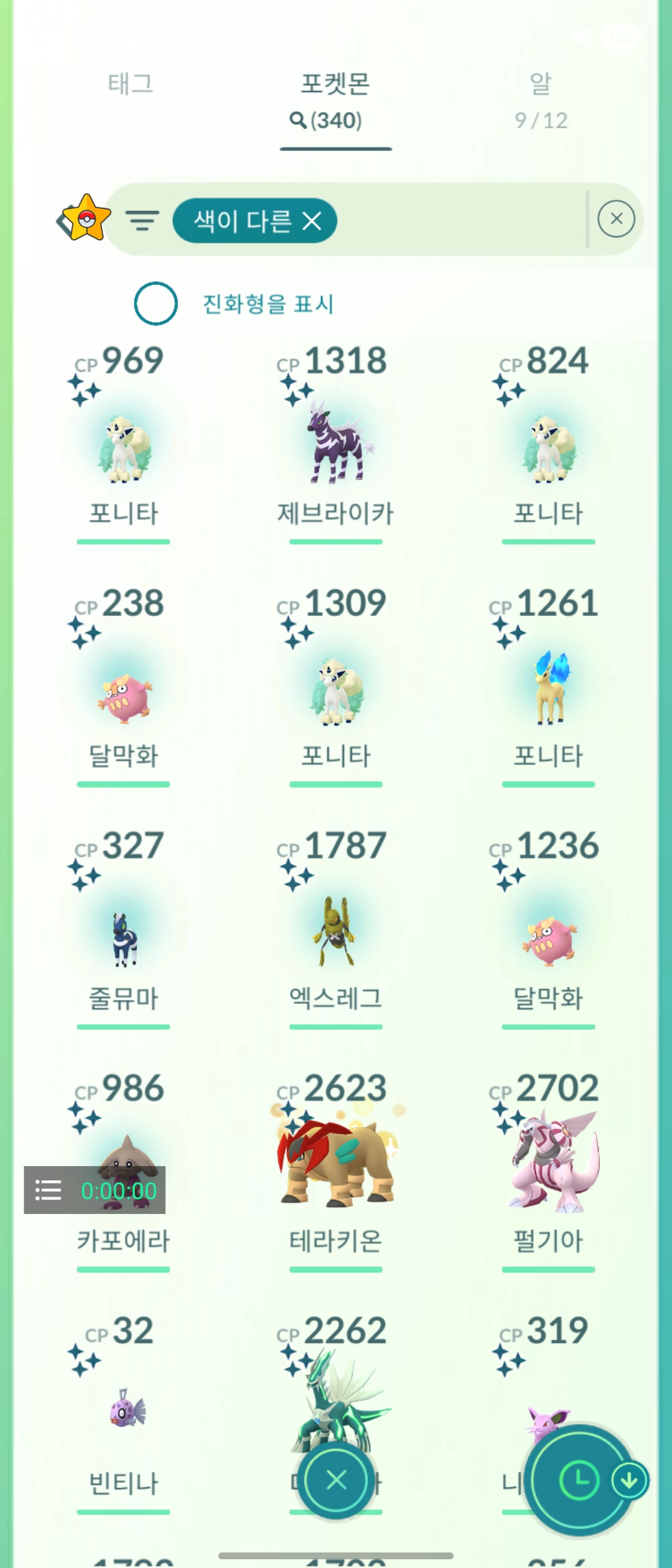Switch to the 알 tab
The image size is (672, 1568).
[x=541, y=100]
